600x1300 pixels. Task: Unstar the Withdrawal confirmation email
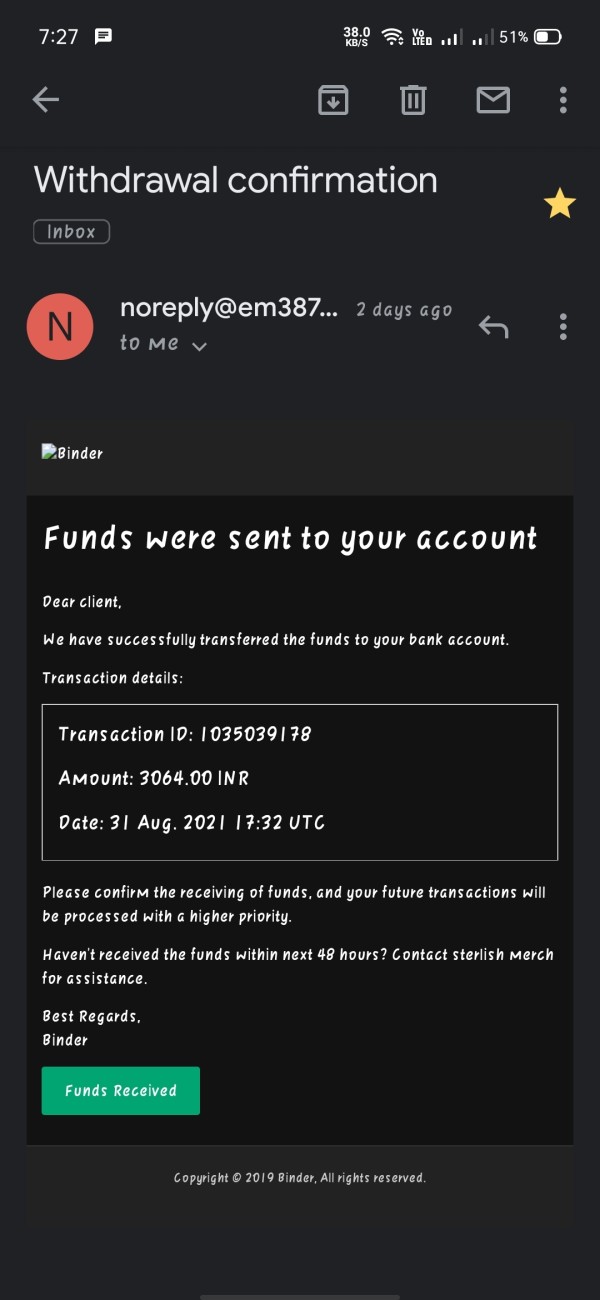point(559,204)
